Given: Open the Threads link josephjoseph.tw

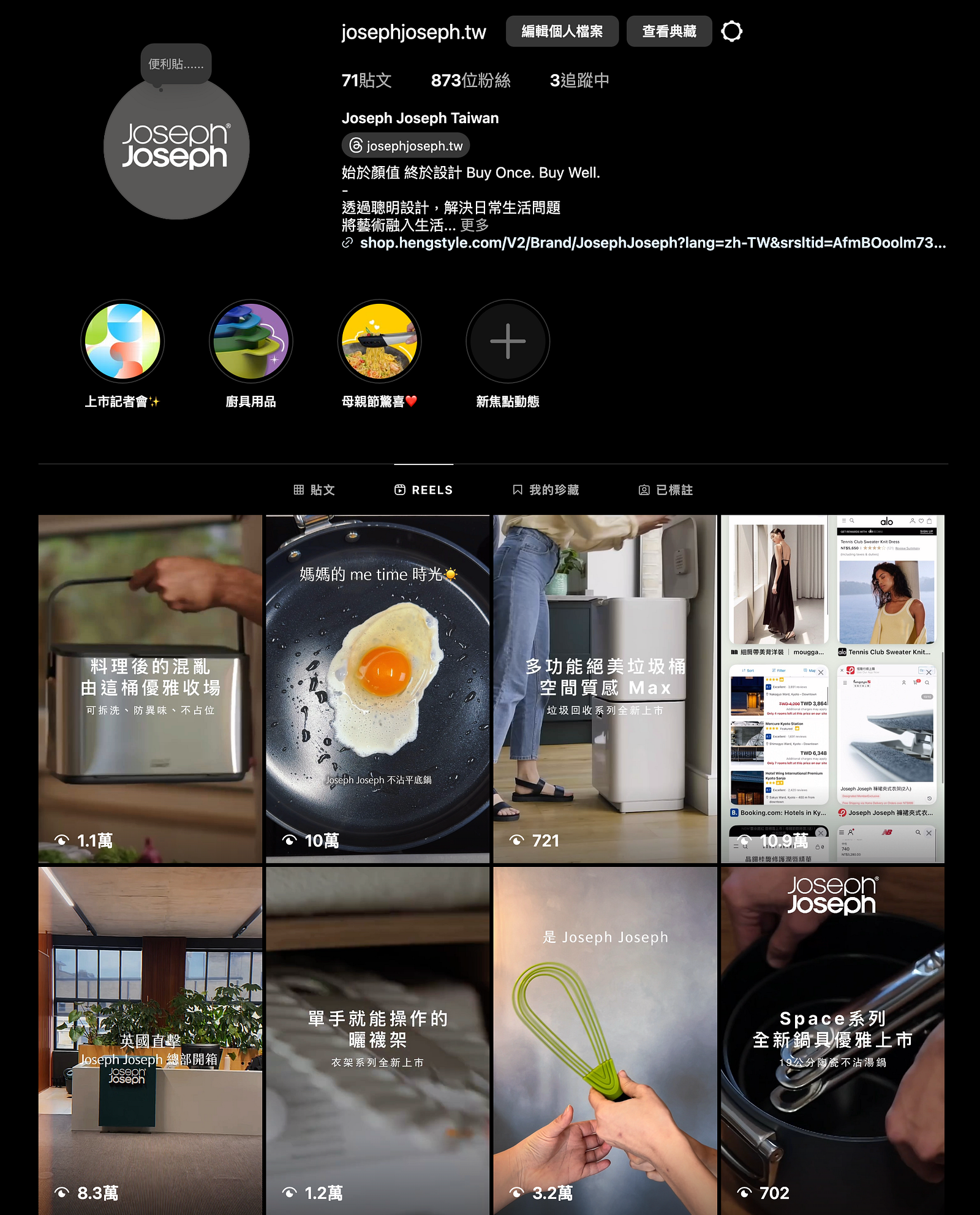Looking at the screenshot, I should tap(406, 146).
